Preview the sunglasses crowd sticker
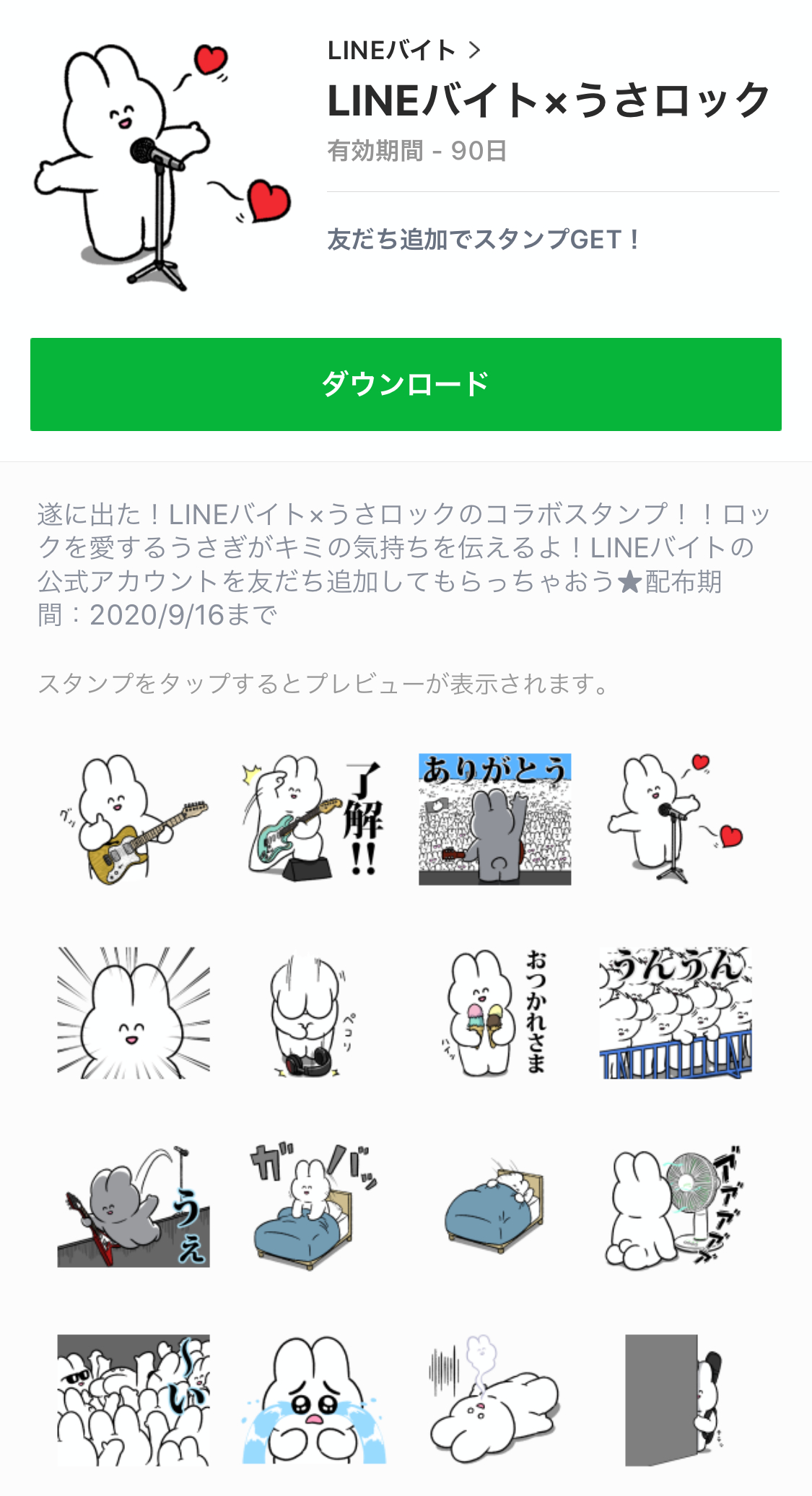 [x=134, y=1400]
